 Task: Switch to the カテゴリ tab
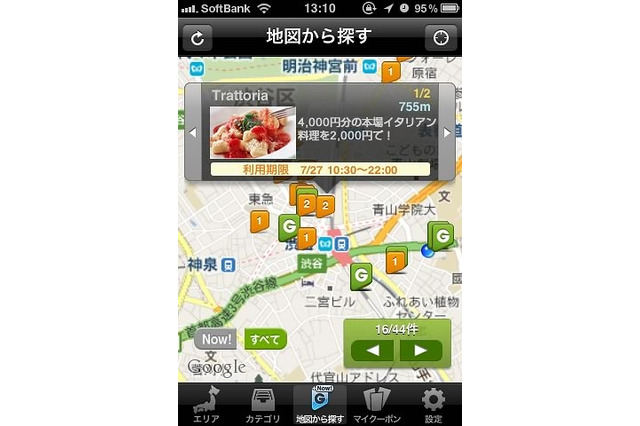point(262,404)
